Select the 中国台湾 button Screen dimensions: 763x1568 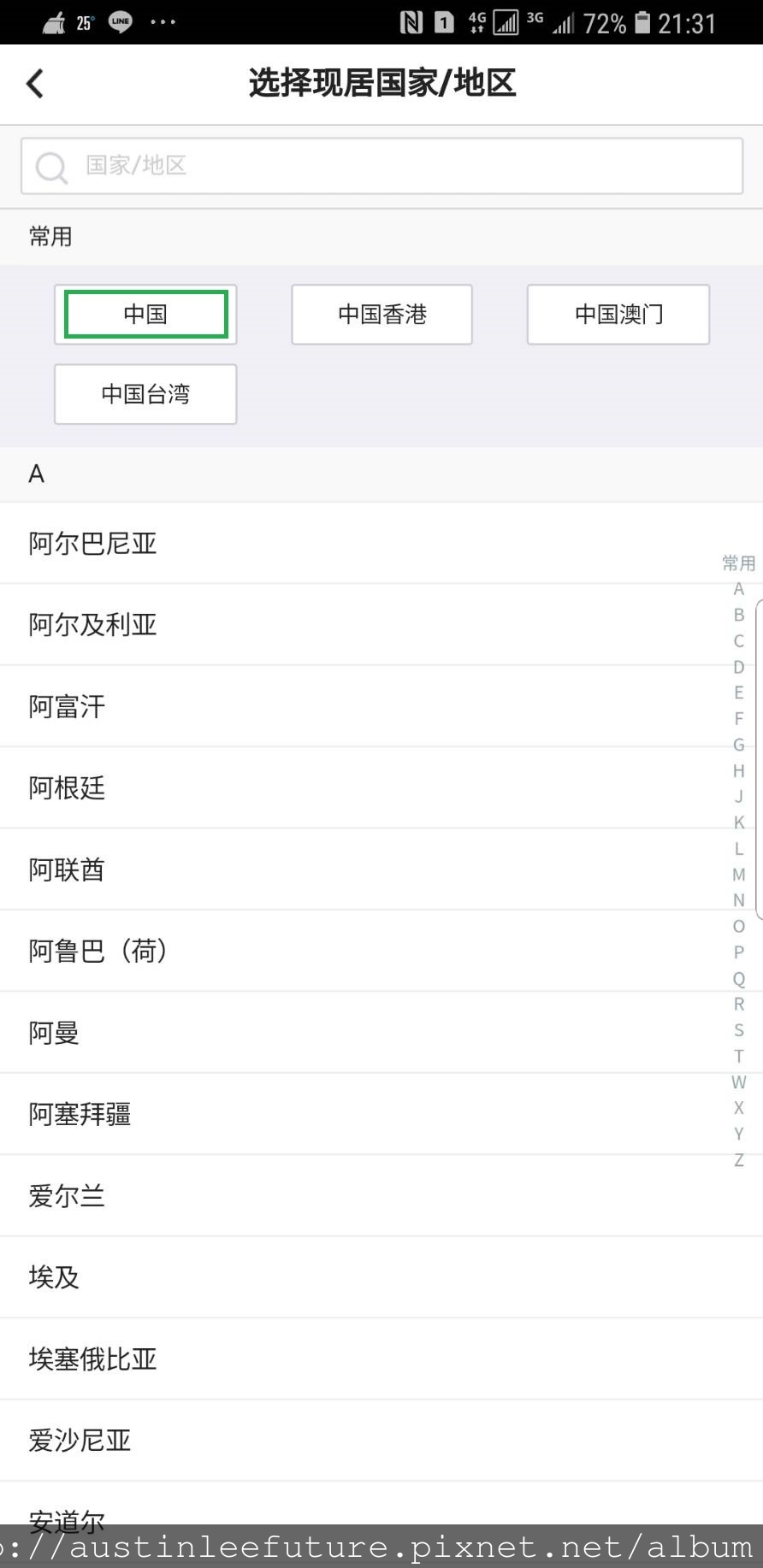pyautogui.click(x=145, y=394)
